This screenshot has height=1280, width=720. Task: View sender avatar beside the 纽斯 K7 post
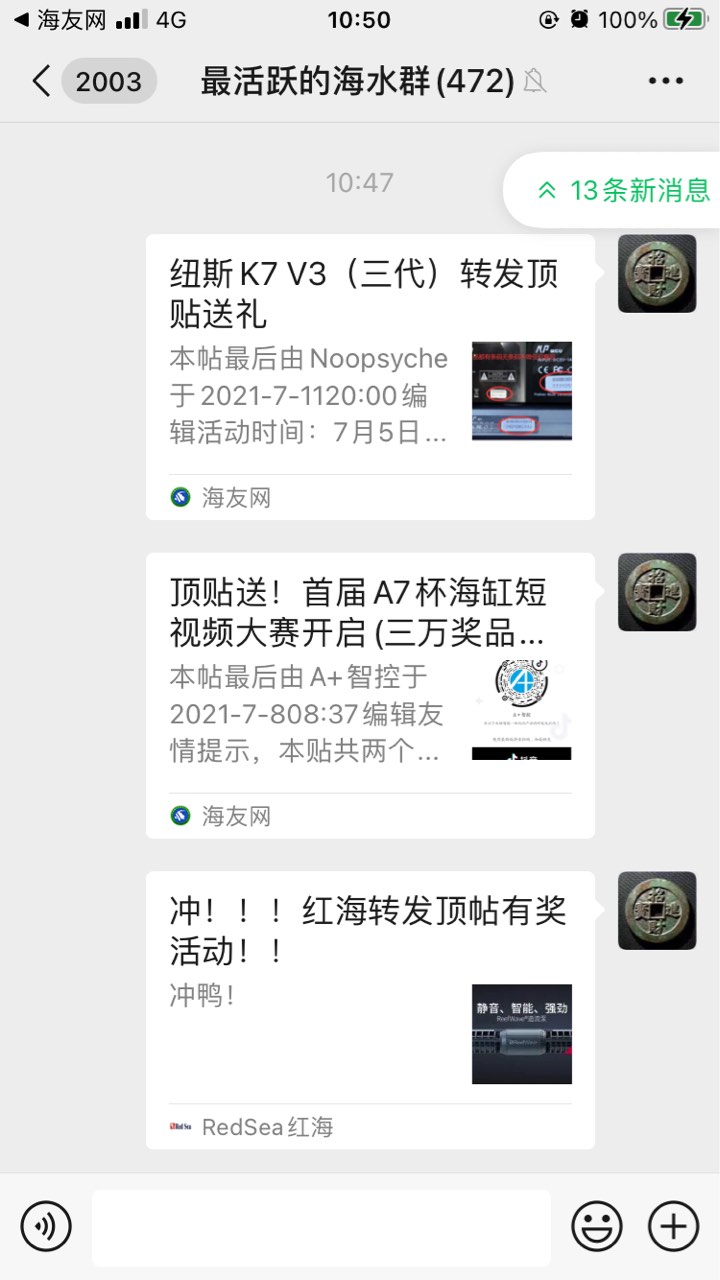657,274
